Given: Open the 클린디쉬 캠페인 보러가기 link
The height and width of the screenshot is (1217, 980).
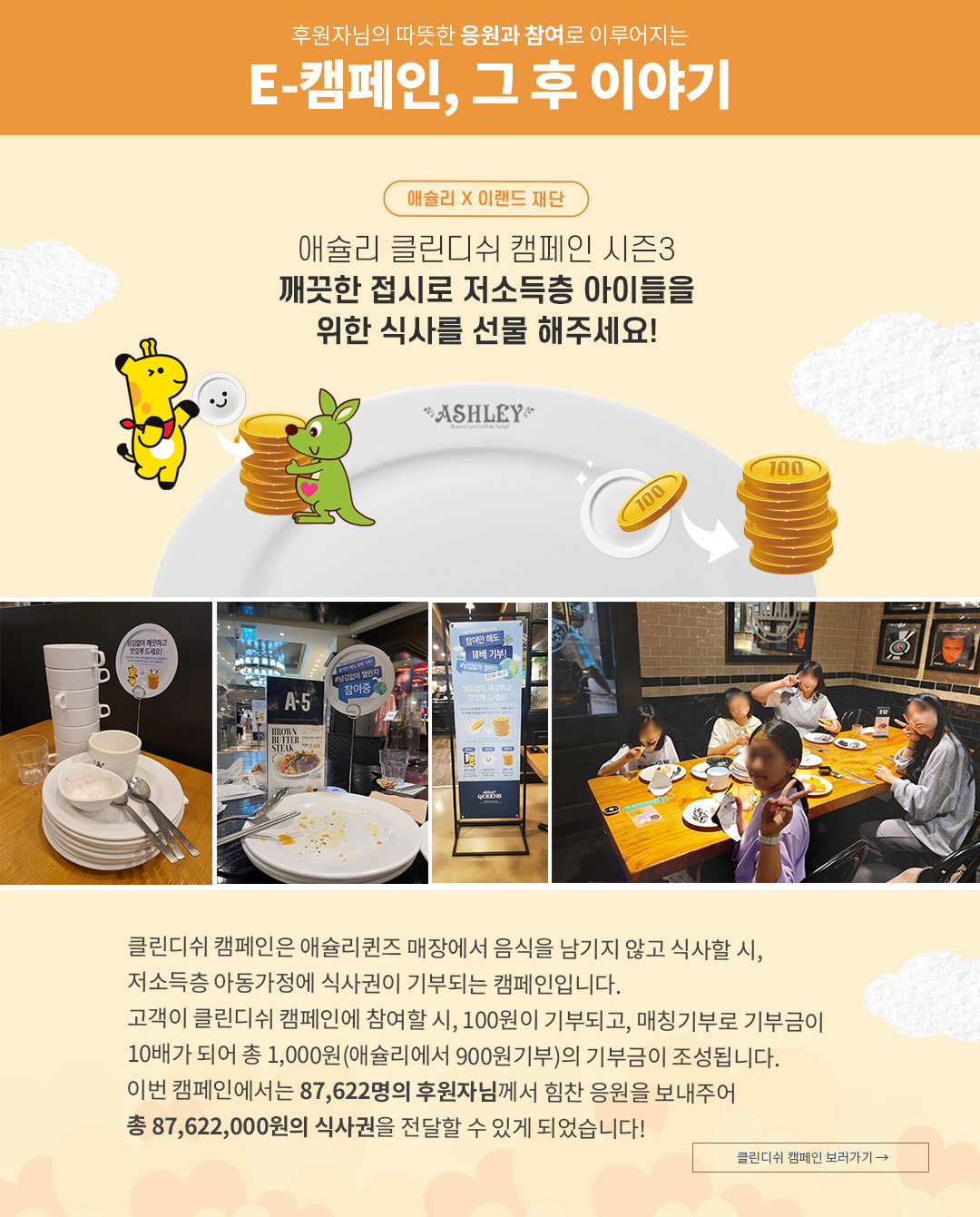Looking at the screenshot, I should pos(810,1157).
